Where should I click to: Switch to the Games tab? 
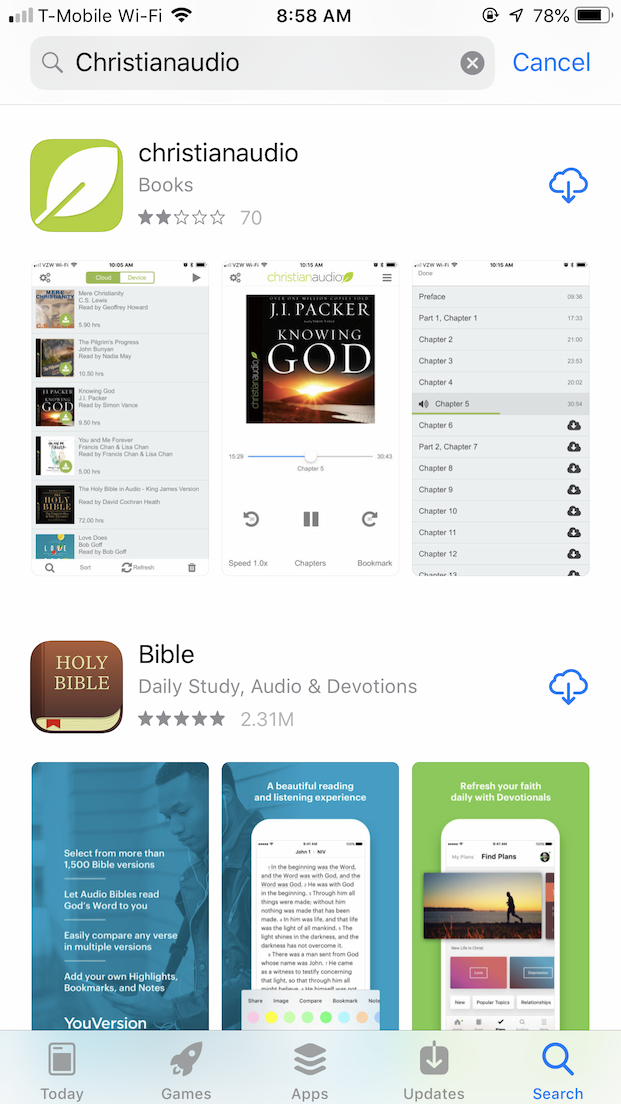pos(186,1070)
